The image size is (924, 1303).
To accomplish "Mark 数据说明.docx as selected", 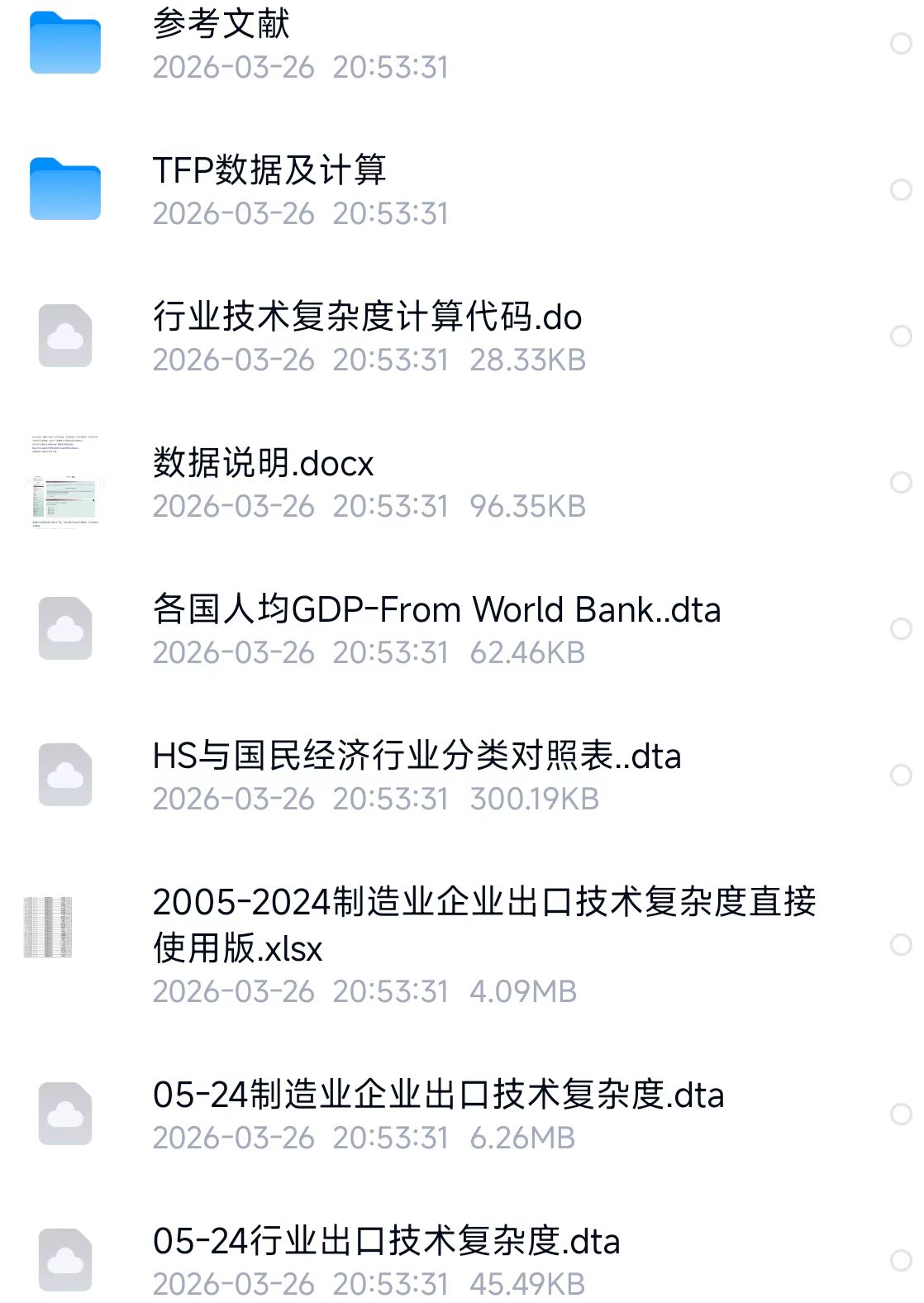I will pyautogui.click(x=901, y=483).
